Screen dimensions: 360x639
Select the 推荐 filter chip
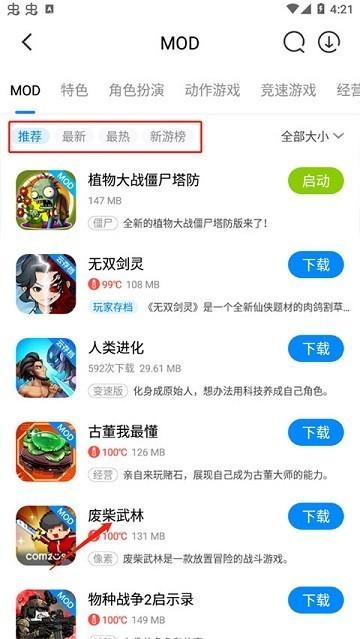(x=30, y=137)
